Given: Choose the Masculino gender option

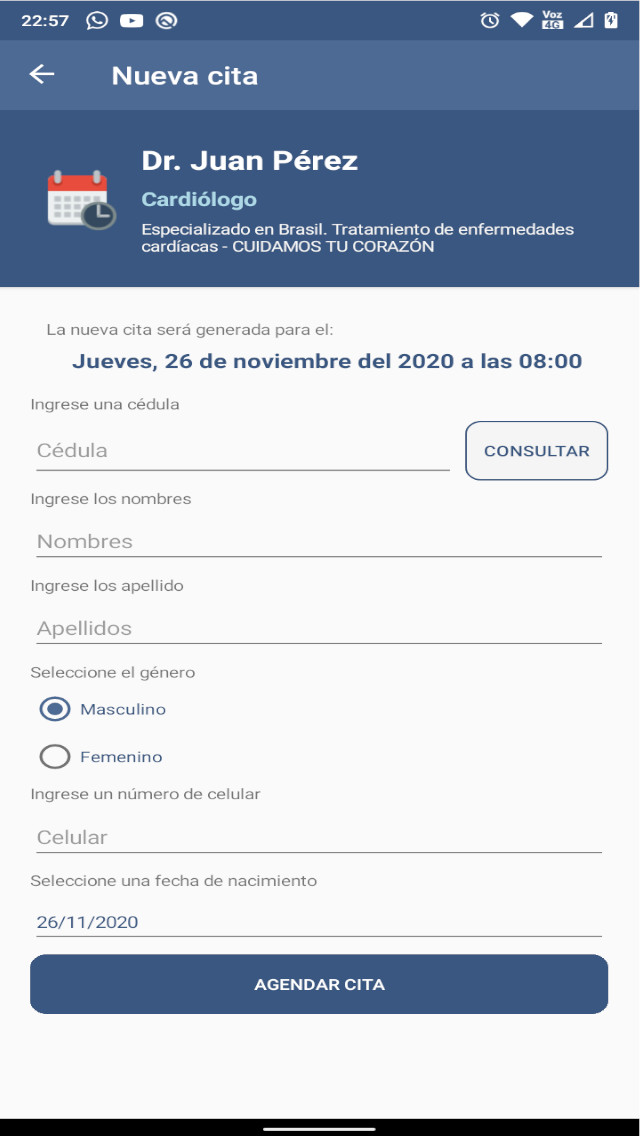Looking at the screenshot, I should 55,709.
